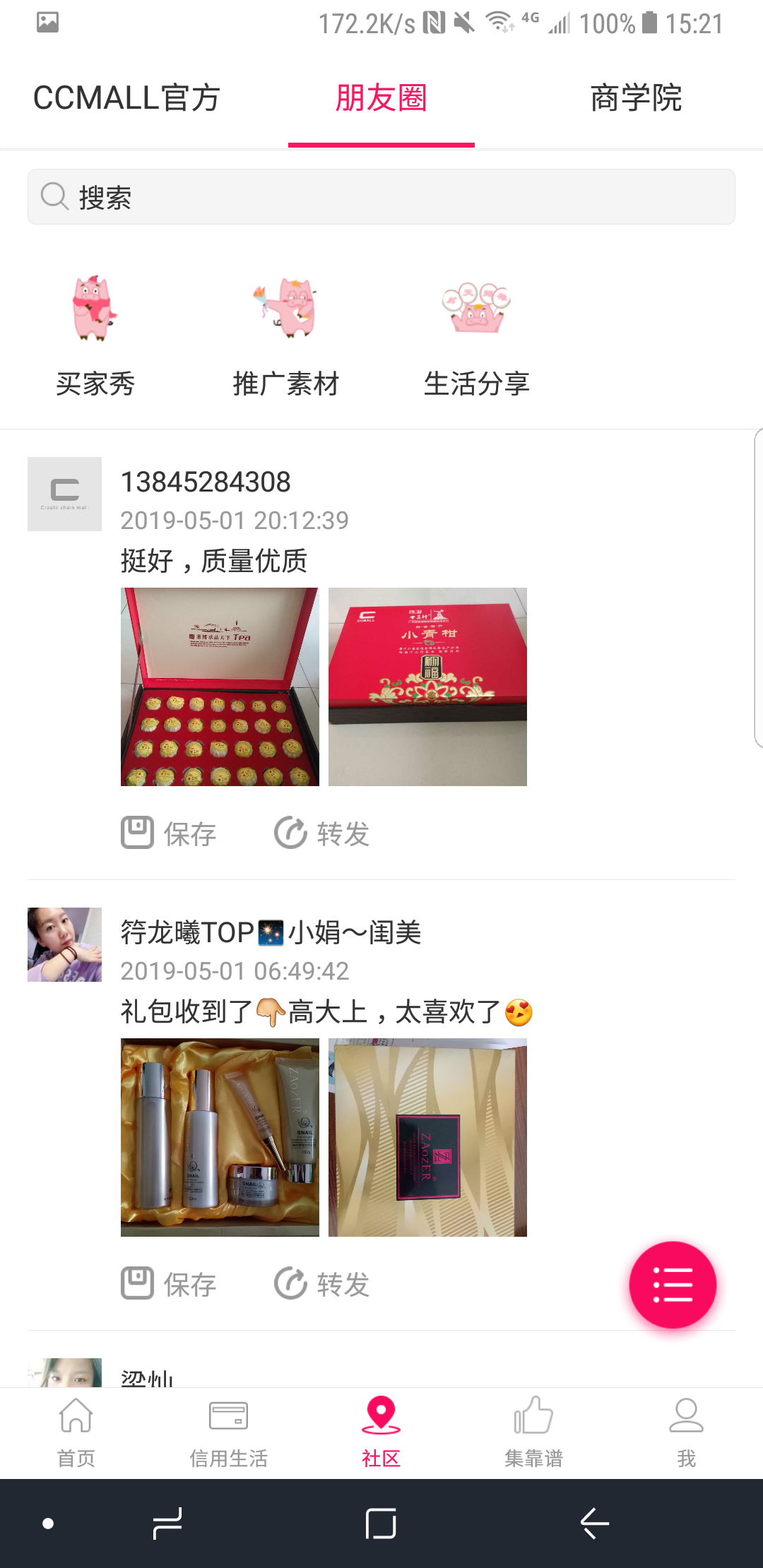Open the opened tea box photo in 13845284308's post

point(220,687)
